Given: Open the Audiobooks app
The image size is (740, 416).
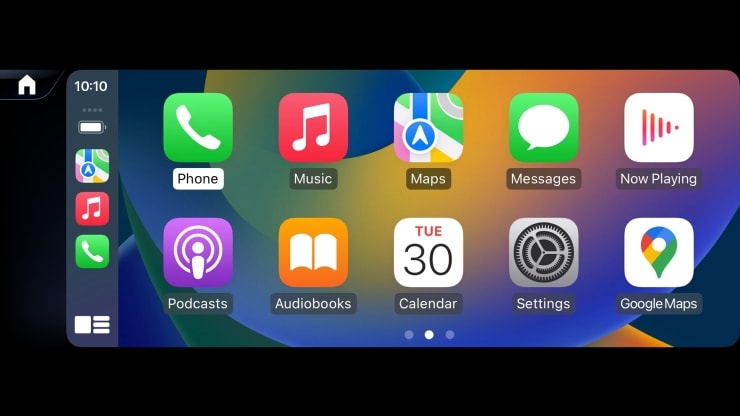Looking at the screenshot, I should coord(313,253).
